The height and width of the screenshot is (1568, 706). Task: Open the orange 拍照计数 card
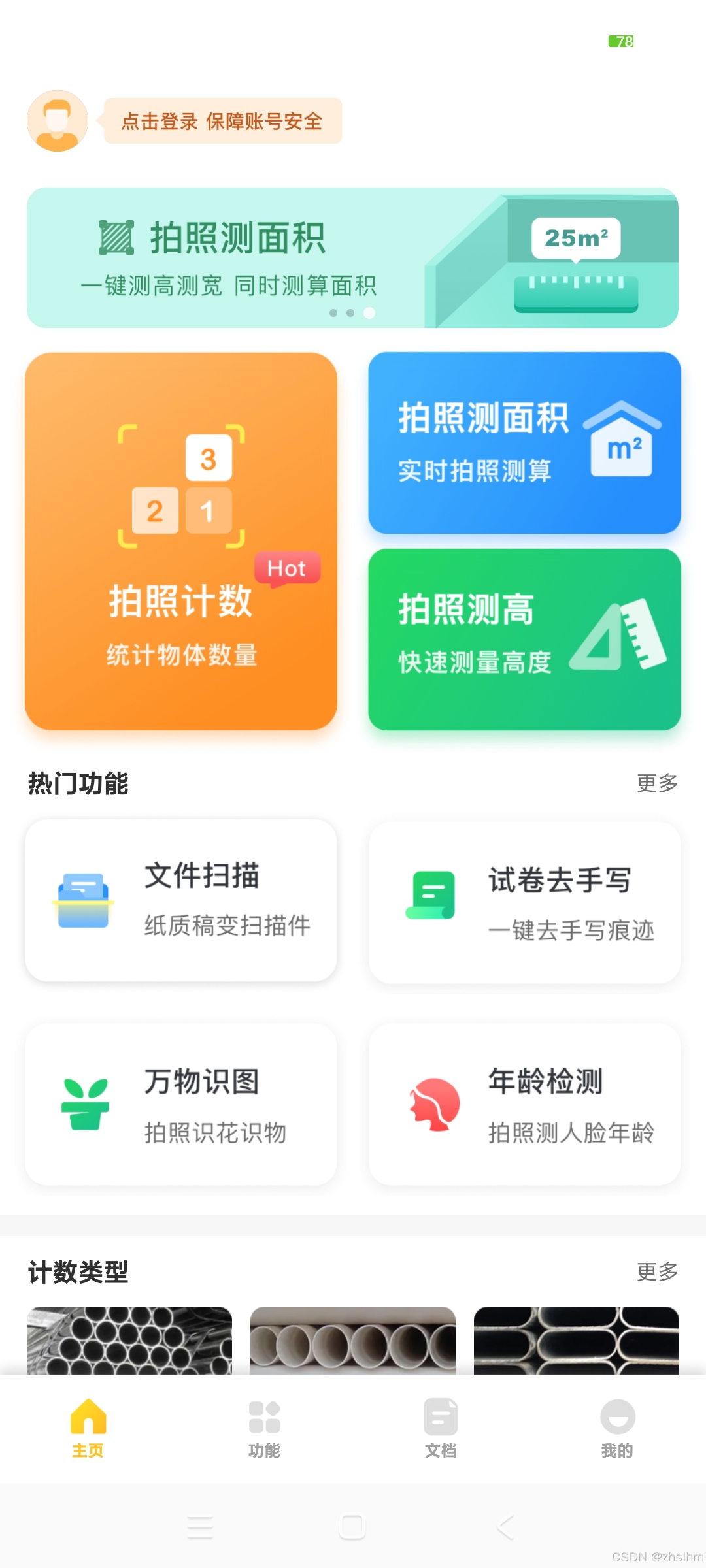[x=181, y=541]
